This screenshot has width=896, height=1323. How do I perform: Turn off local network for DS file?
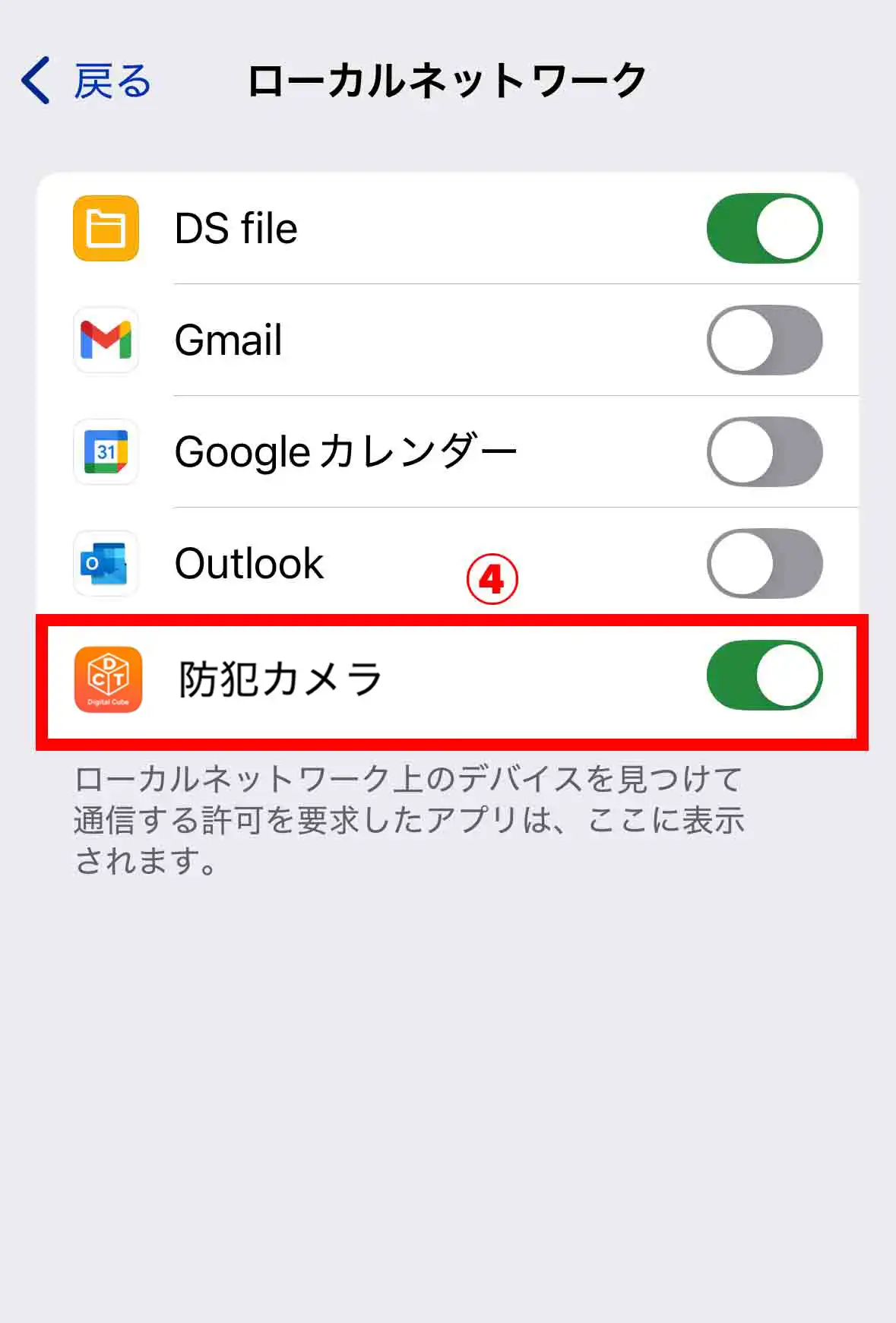coord(764,228)
